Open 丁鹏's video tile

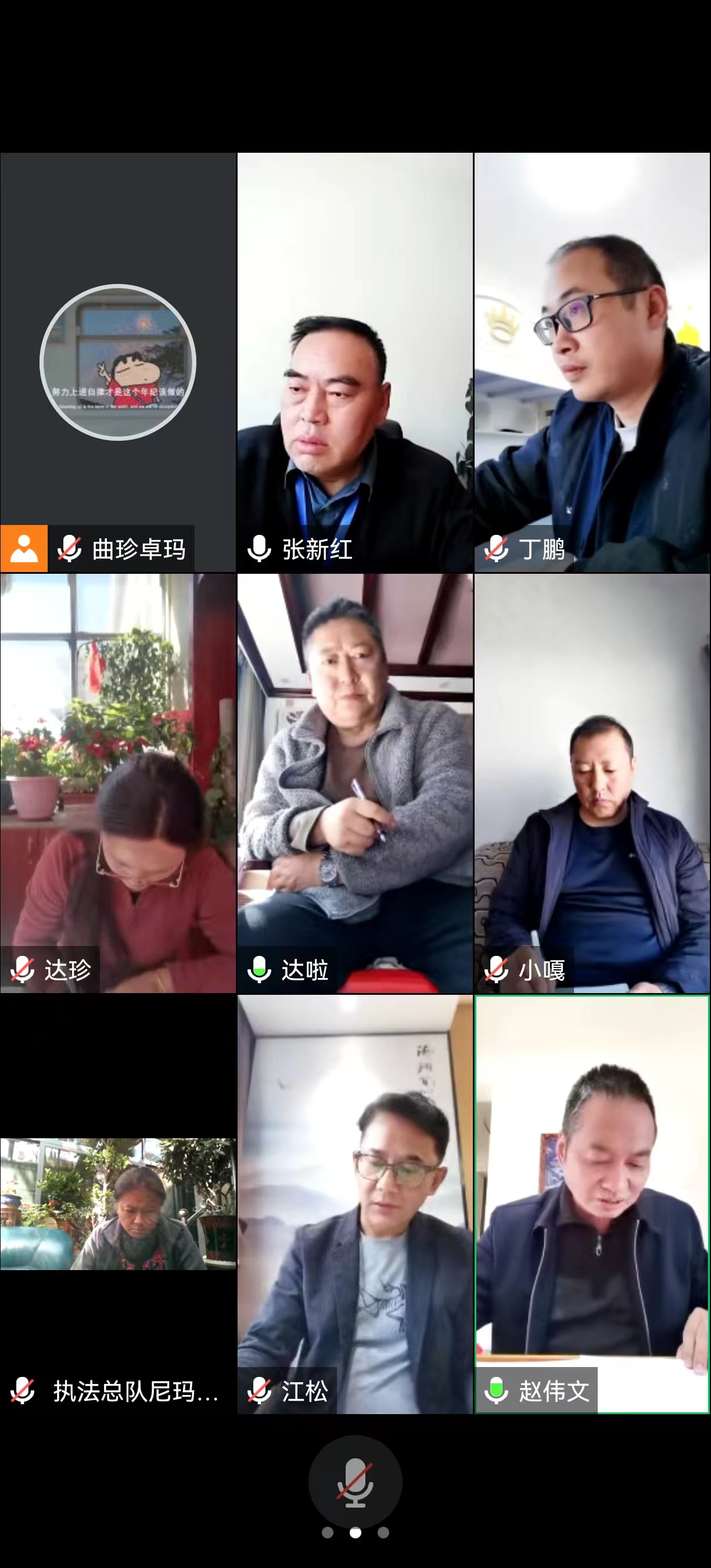click(592, 362)
